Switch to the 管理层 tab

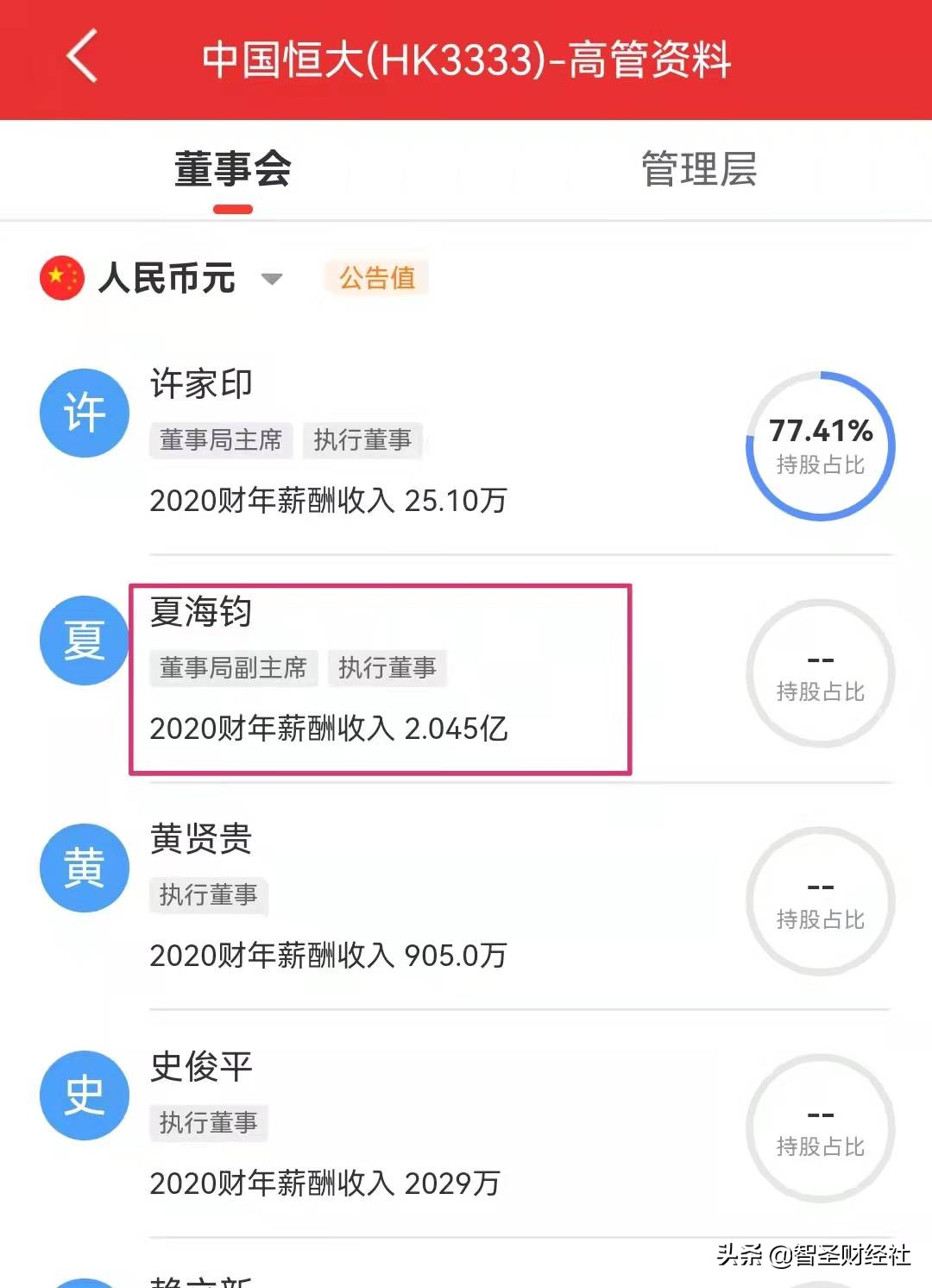(699, 170)
